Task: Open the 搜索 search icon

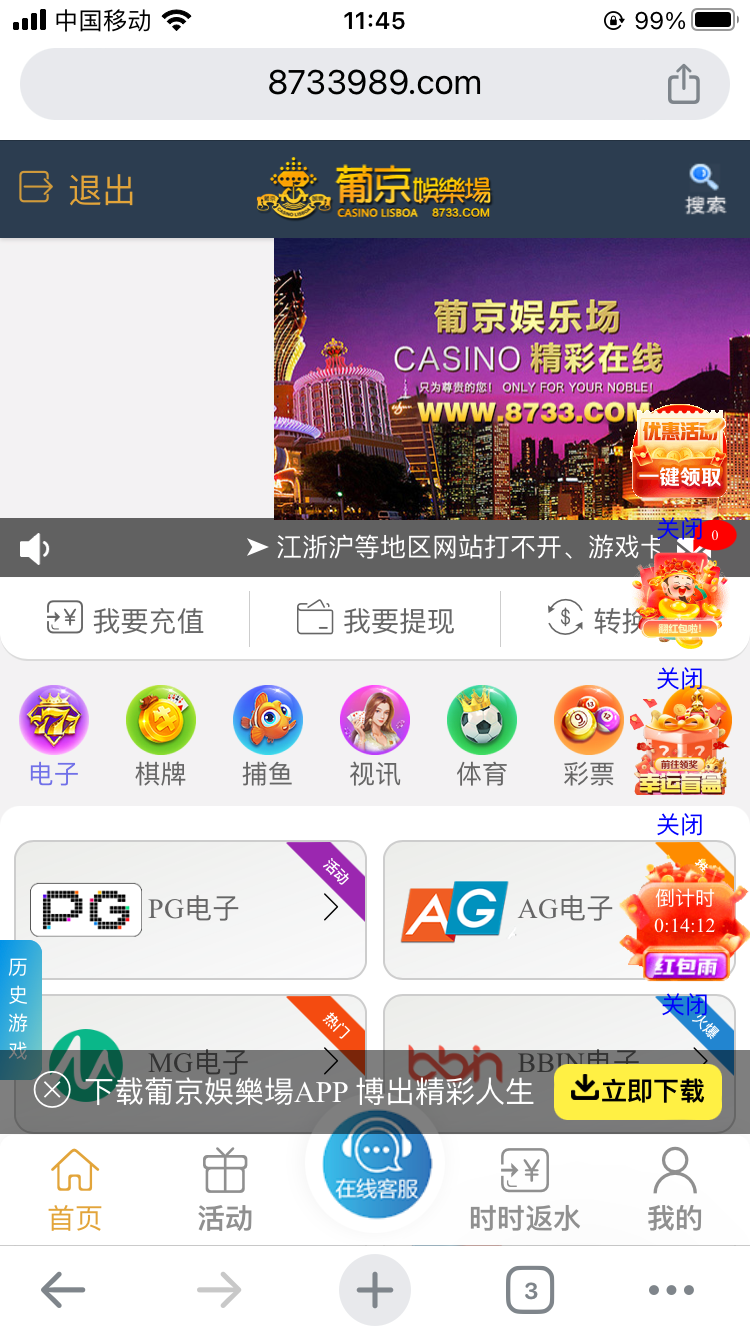Action: coord(705,189)
